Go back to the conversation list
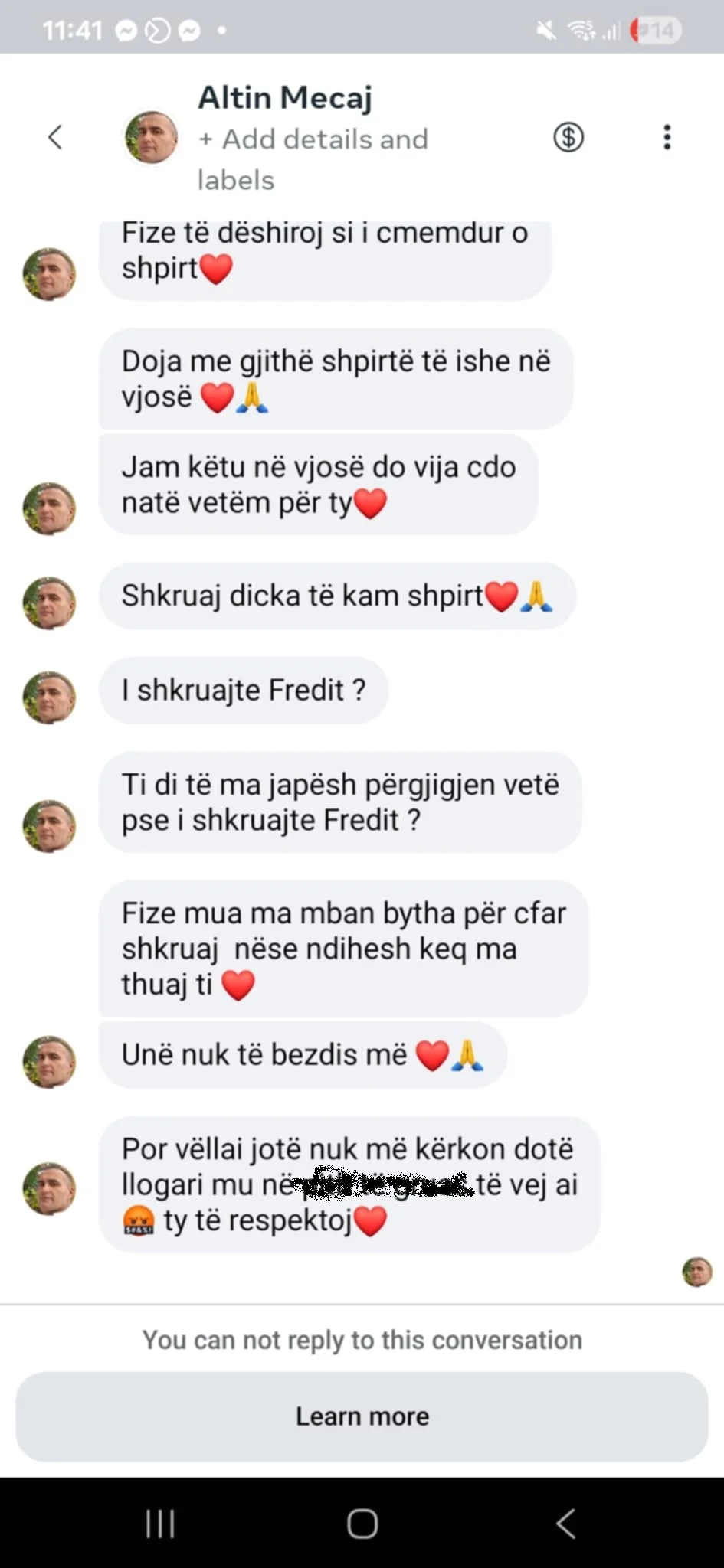 coord(54,137)
